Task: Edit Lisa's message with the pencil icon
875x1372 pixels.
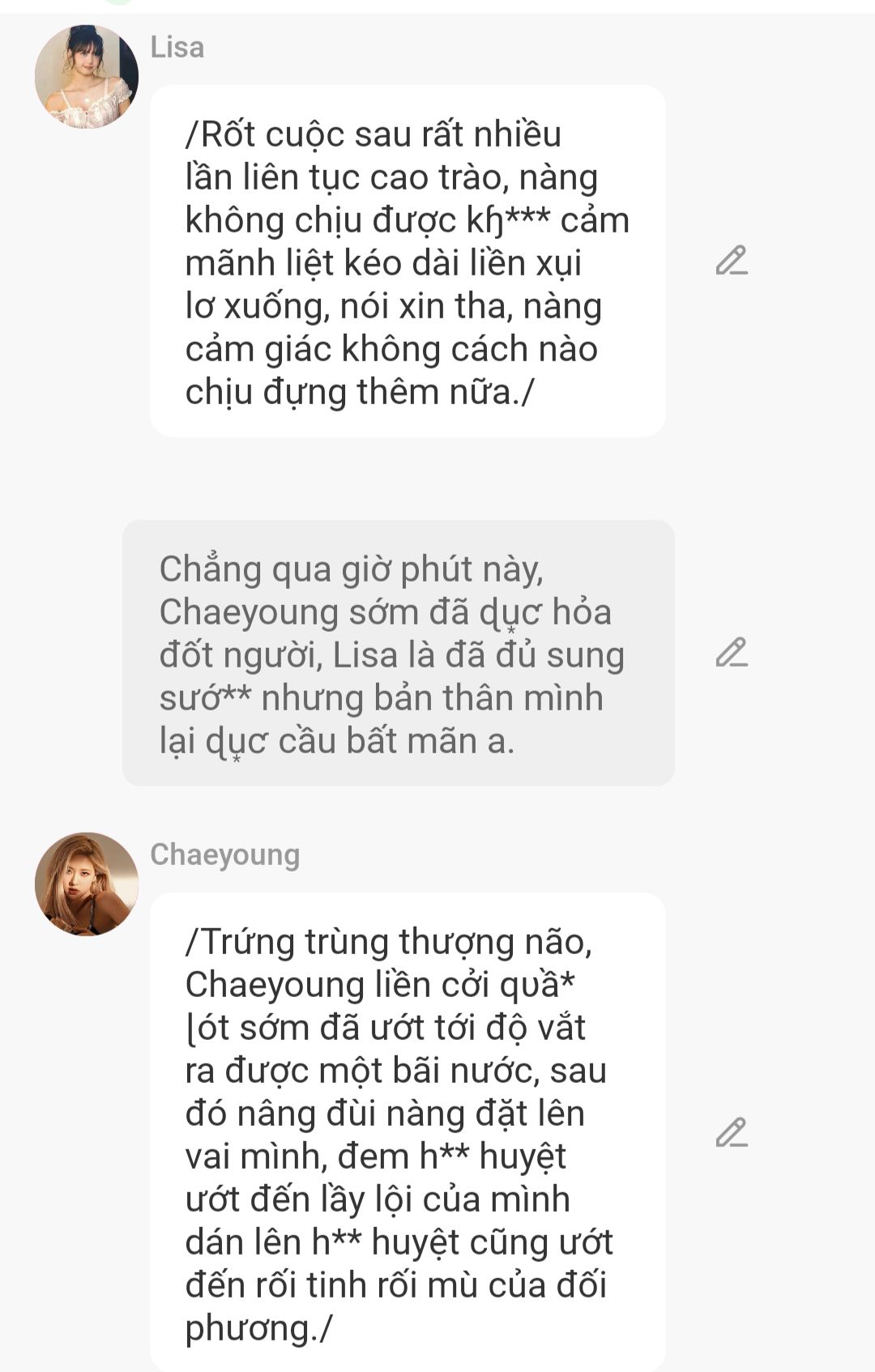Action: tap(731, 261)
